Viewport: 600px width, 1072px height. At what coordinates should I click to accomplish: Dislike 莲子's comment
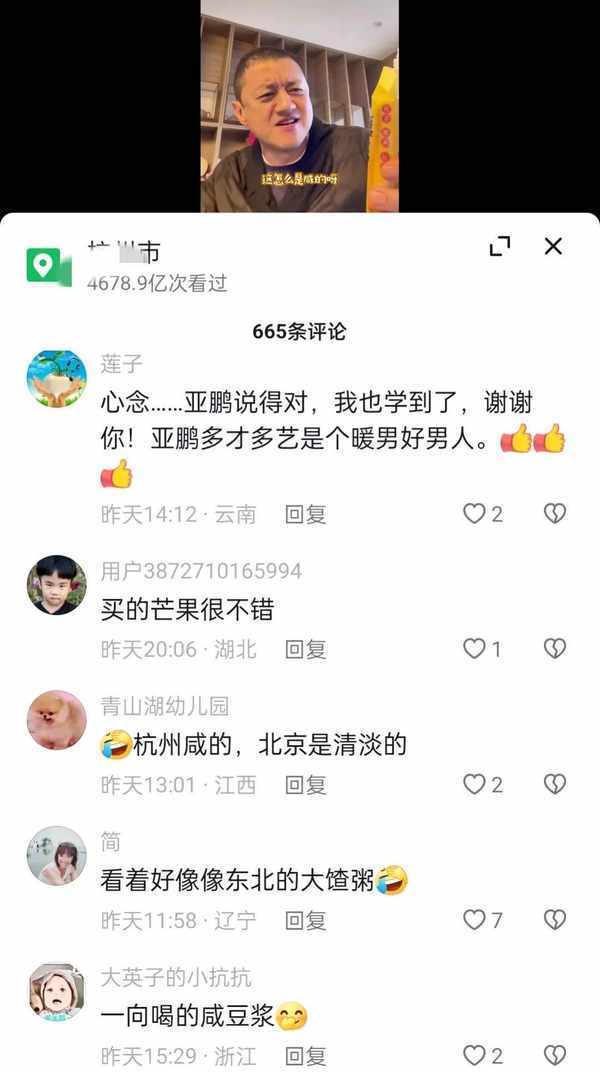click(554, 514)
